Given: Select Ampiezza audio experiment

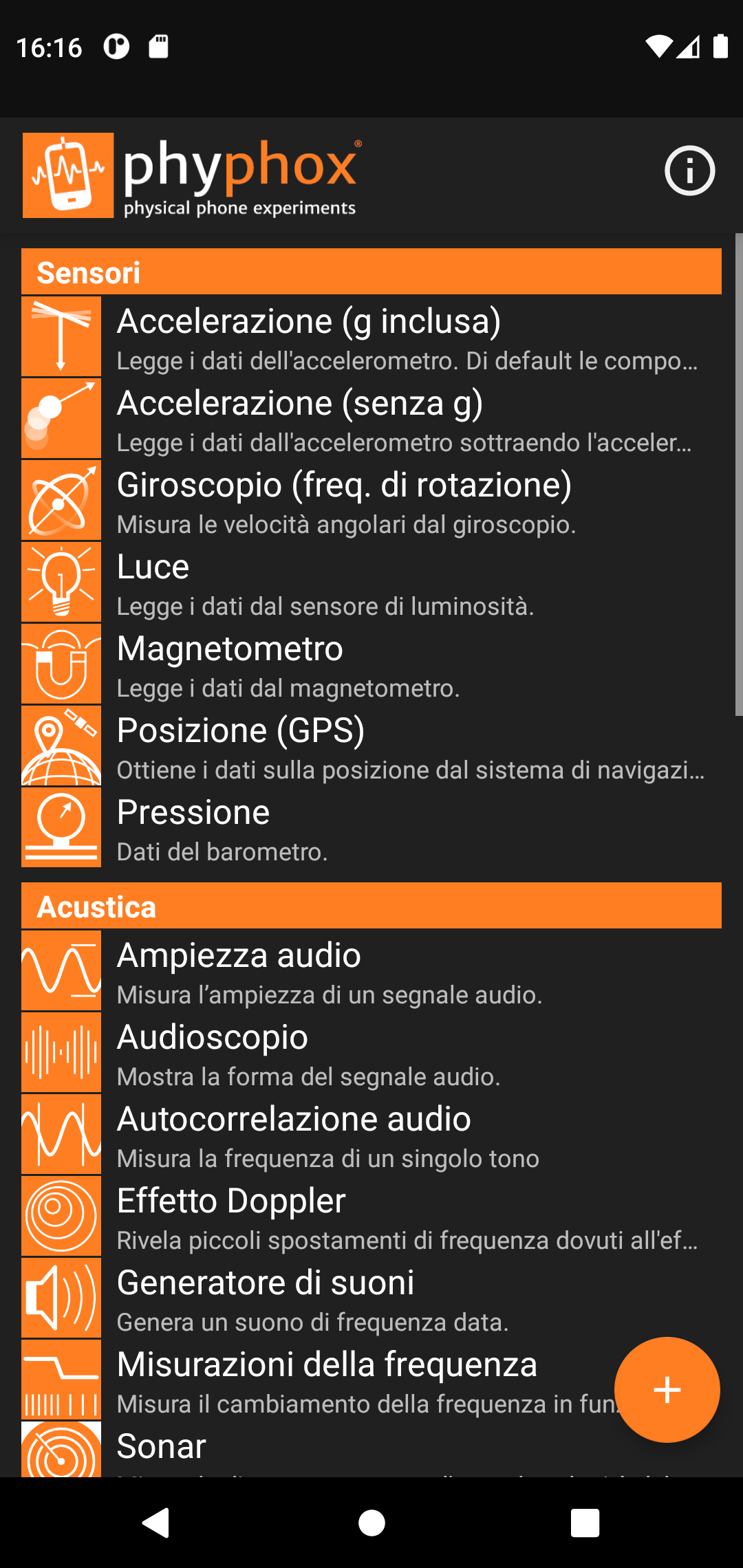Looking at the screenshot, I should click(371, 971).
